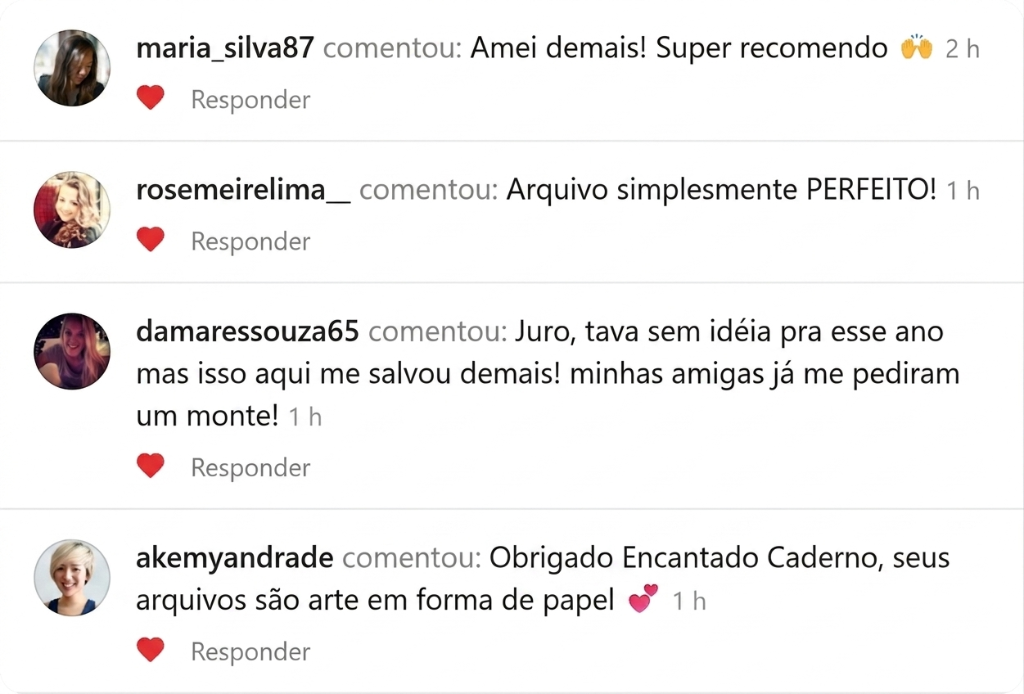Unlike maria_silva87's comment

150,98
